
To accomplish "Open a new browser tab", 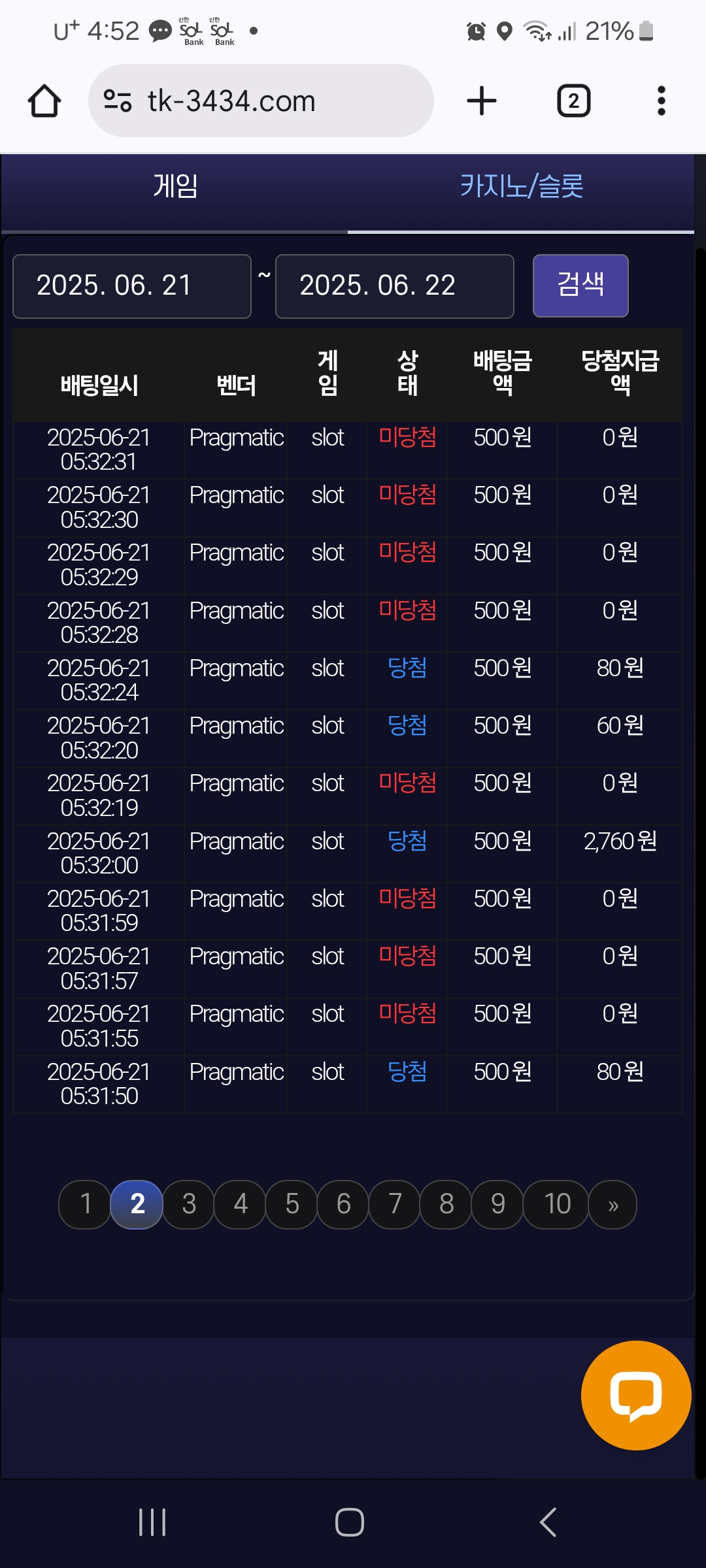I will 482,101.
